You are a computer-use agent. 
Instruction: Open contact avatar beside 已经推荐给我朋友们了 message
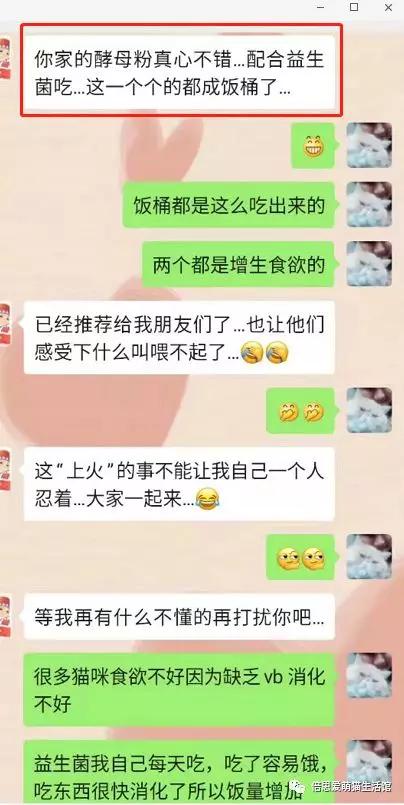click(5, 323)
